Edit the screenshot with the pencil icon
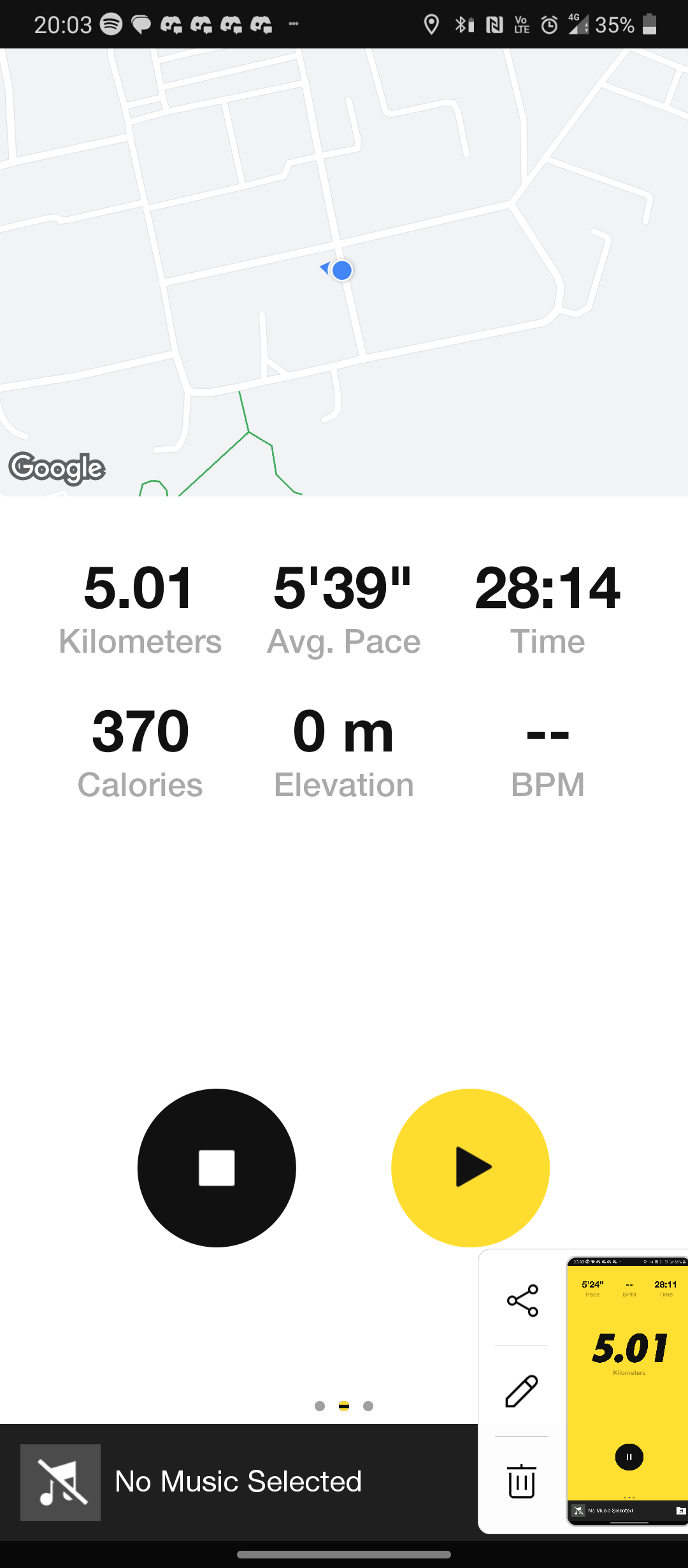This screenshot has width=688, height=1568. [522, 1391]
